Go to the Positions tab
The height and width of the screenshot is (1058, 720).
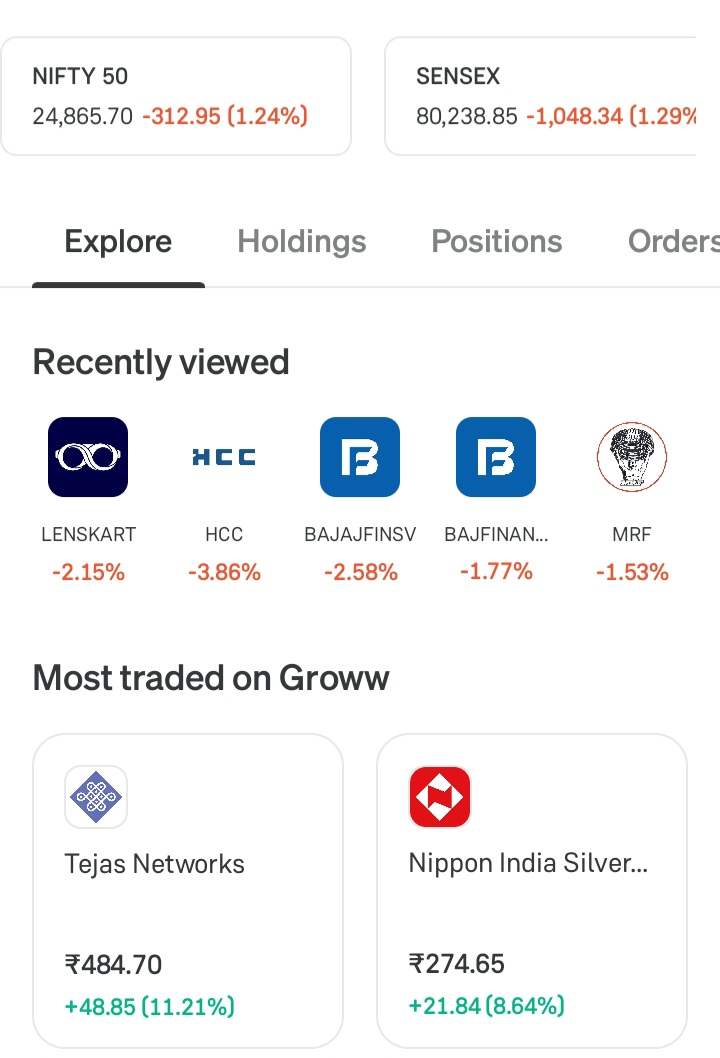(497, 242)
